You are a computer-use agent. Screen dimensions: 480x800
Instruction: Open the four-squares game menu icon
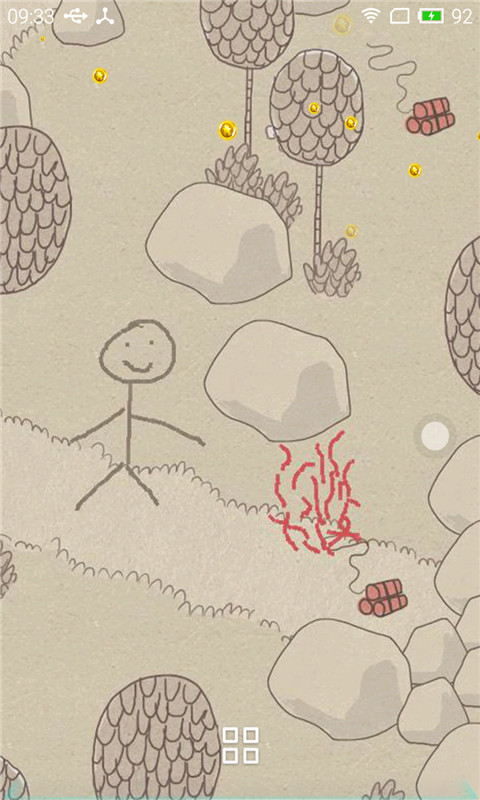(x=241, y=745)
